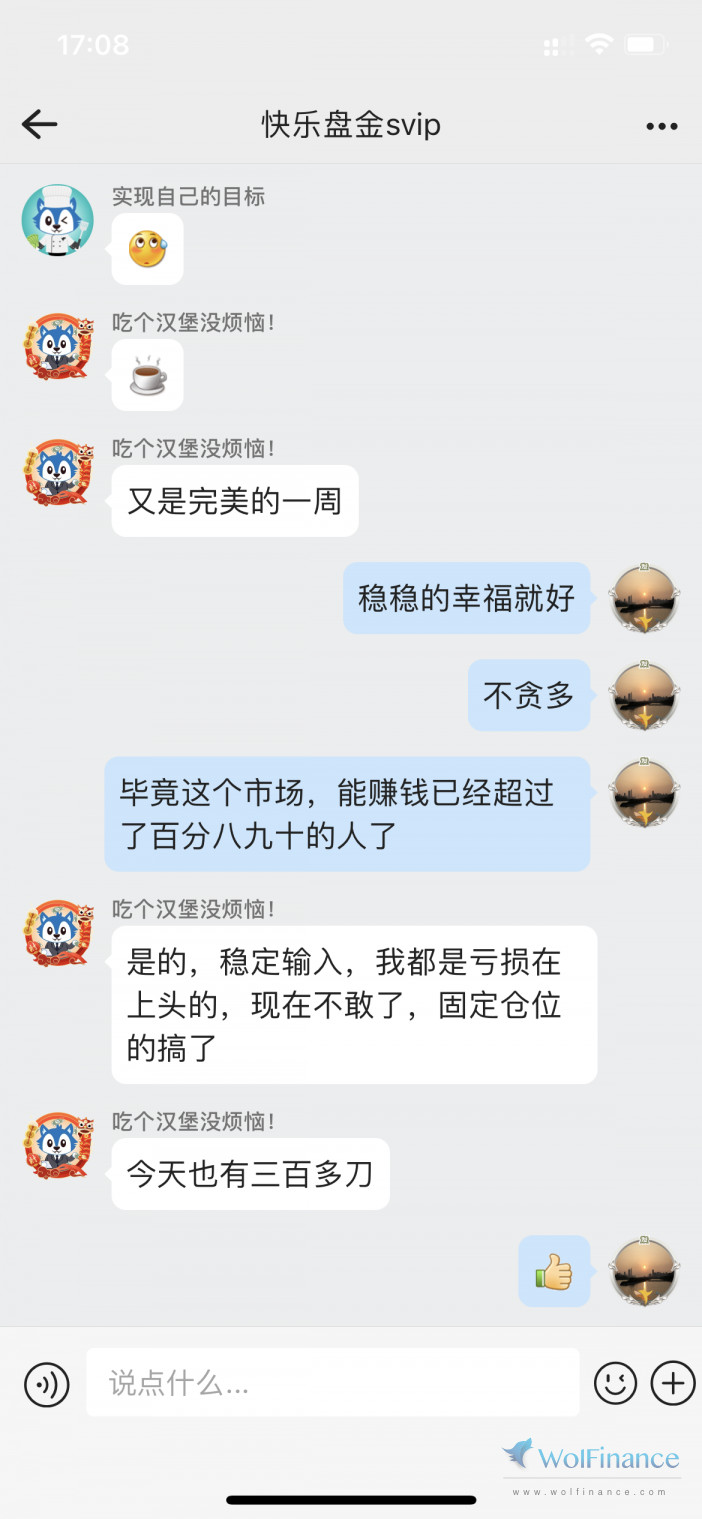702x1519 pixels.
Task: Open the emoji picker
Action: point(615,1384)
